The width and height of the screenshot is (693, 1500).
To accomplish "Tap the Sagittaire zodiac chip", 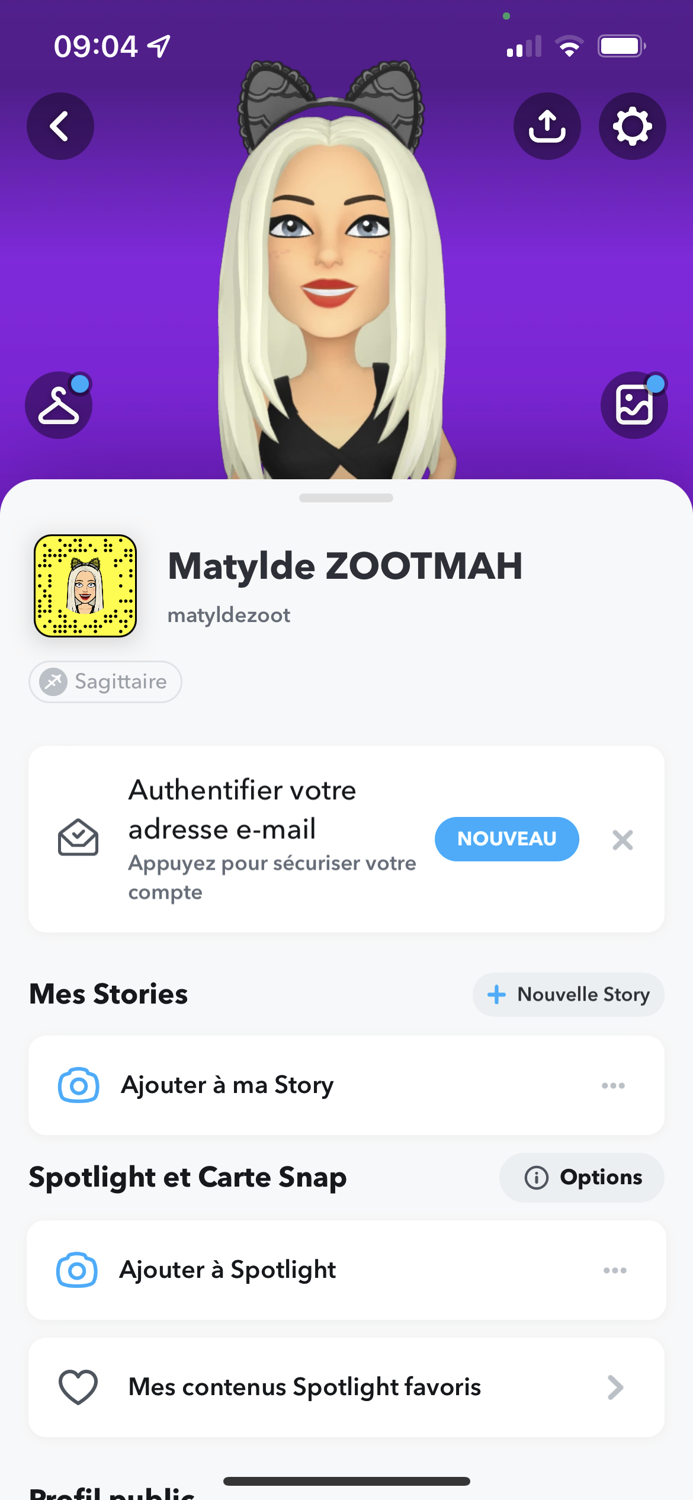I will 105,682.
